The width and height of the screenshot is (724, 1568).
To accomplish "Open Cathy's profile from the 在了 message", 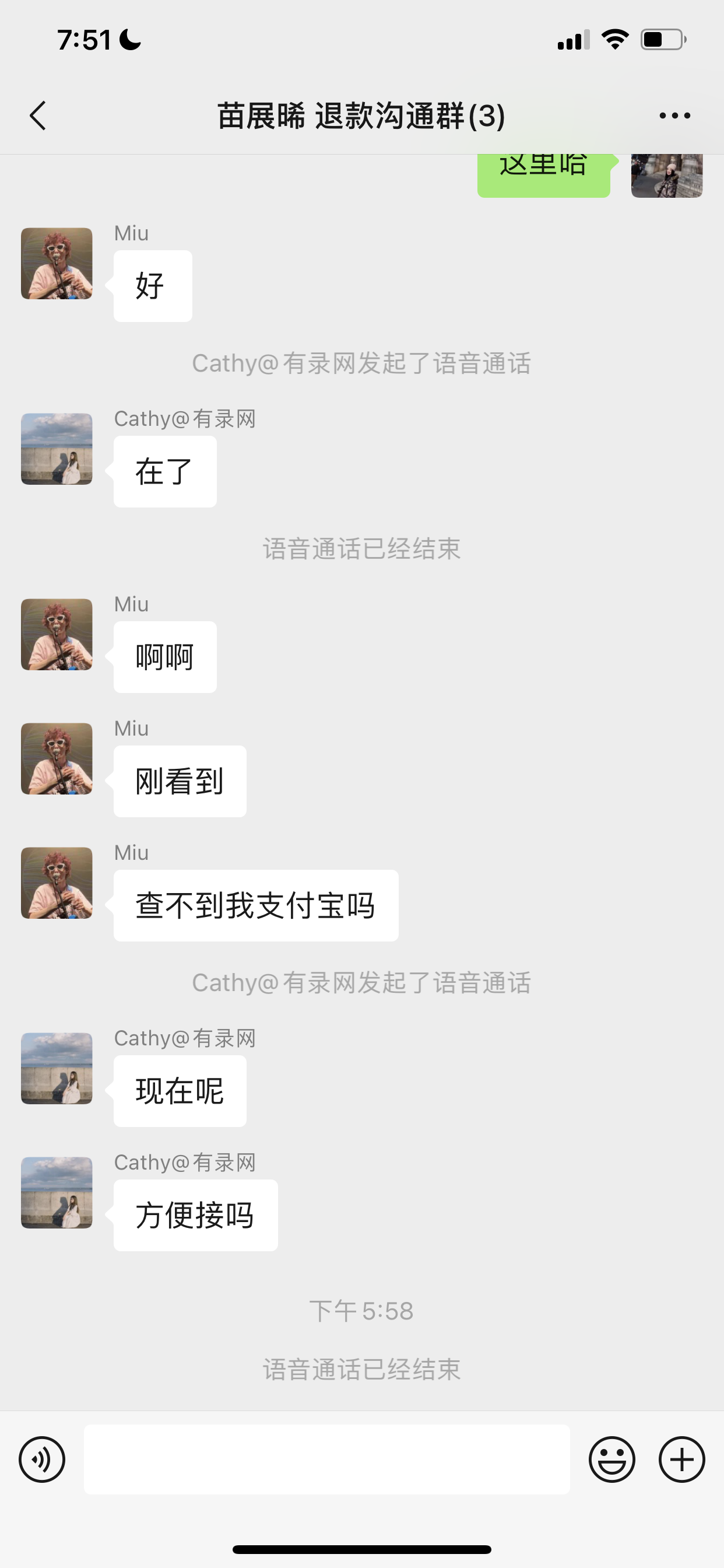I will [57, 449].
